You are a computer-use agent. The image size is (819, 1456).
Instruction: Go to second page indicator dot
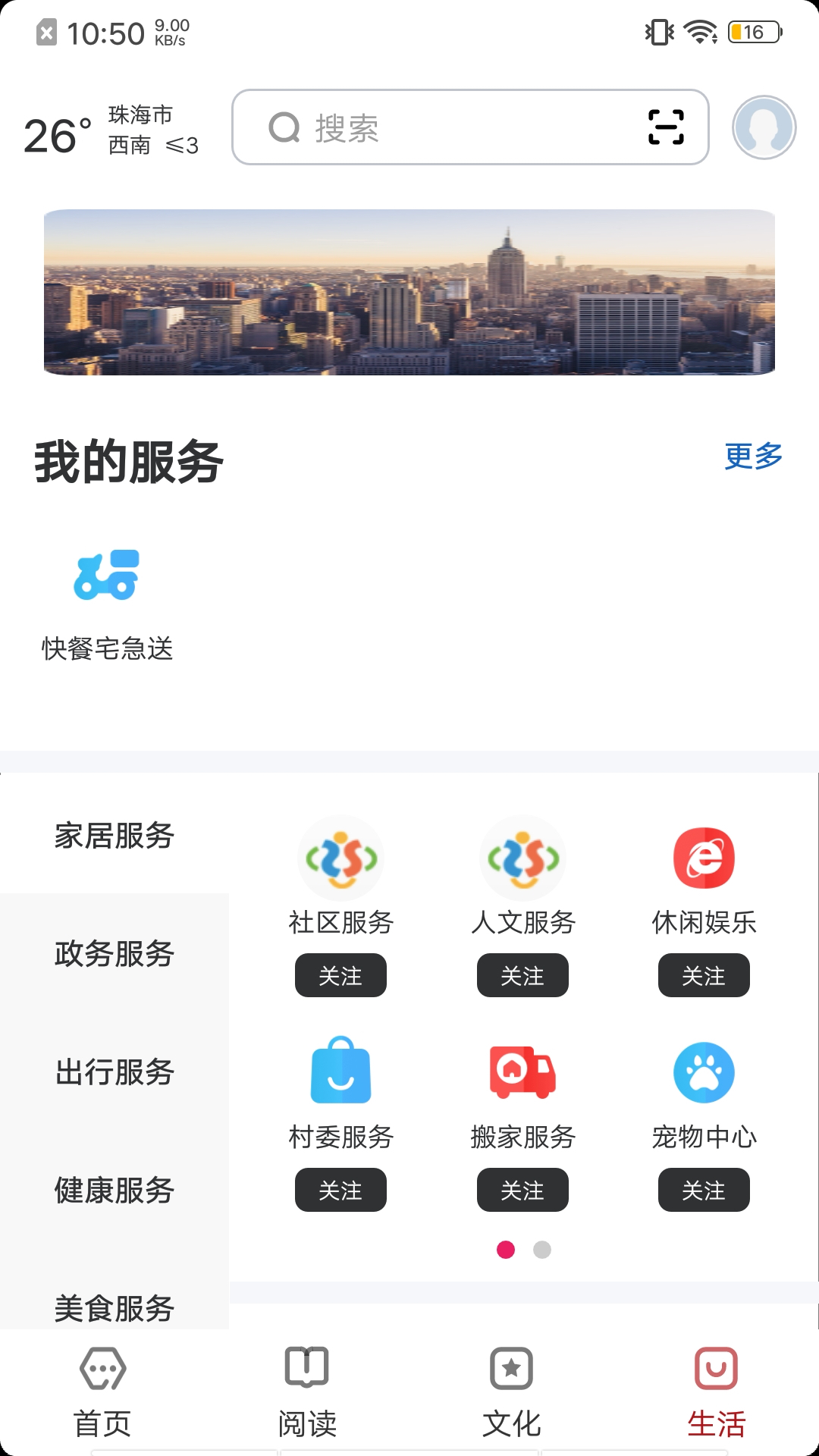(x=541, y=1250)
